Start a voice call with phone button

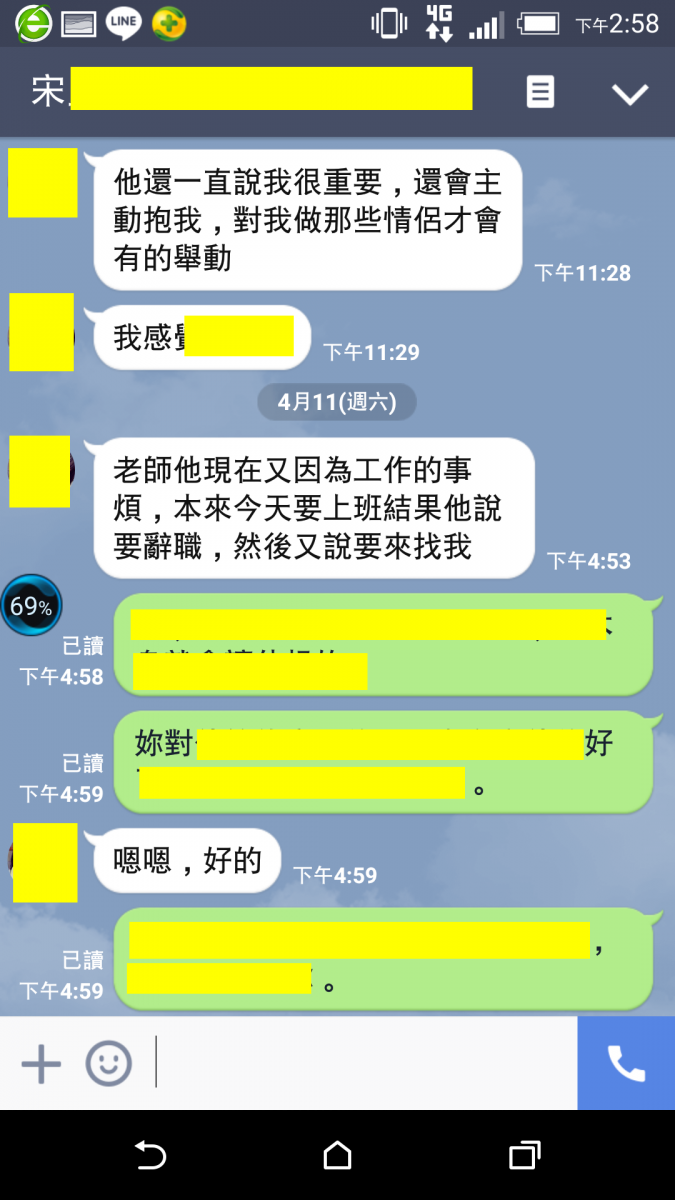click(x=626, y=1063)
